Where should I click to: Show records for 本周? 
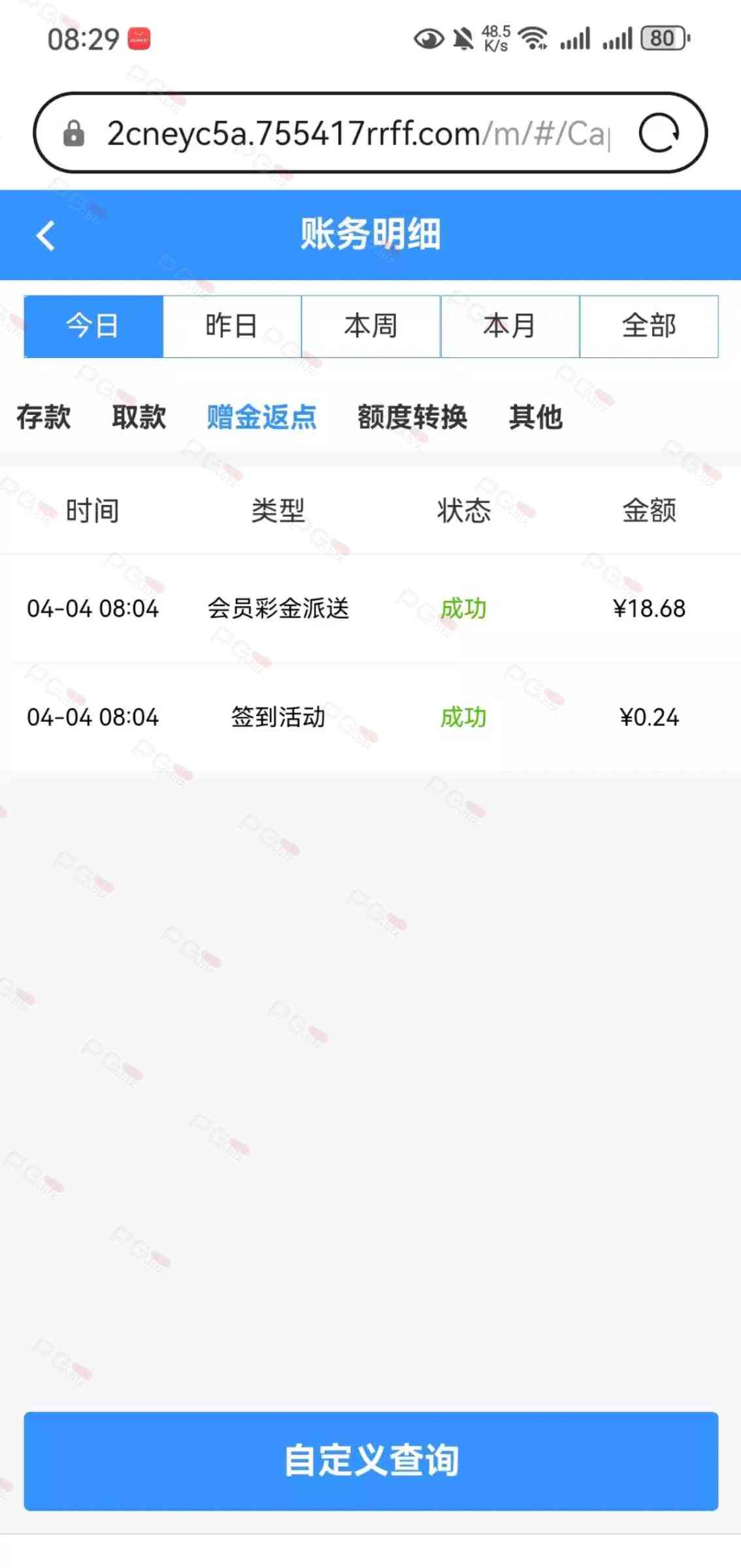tap(371, 326)
